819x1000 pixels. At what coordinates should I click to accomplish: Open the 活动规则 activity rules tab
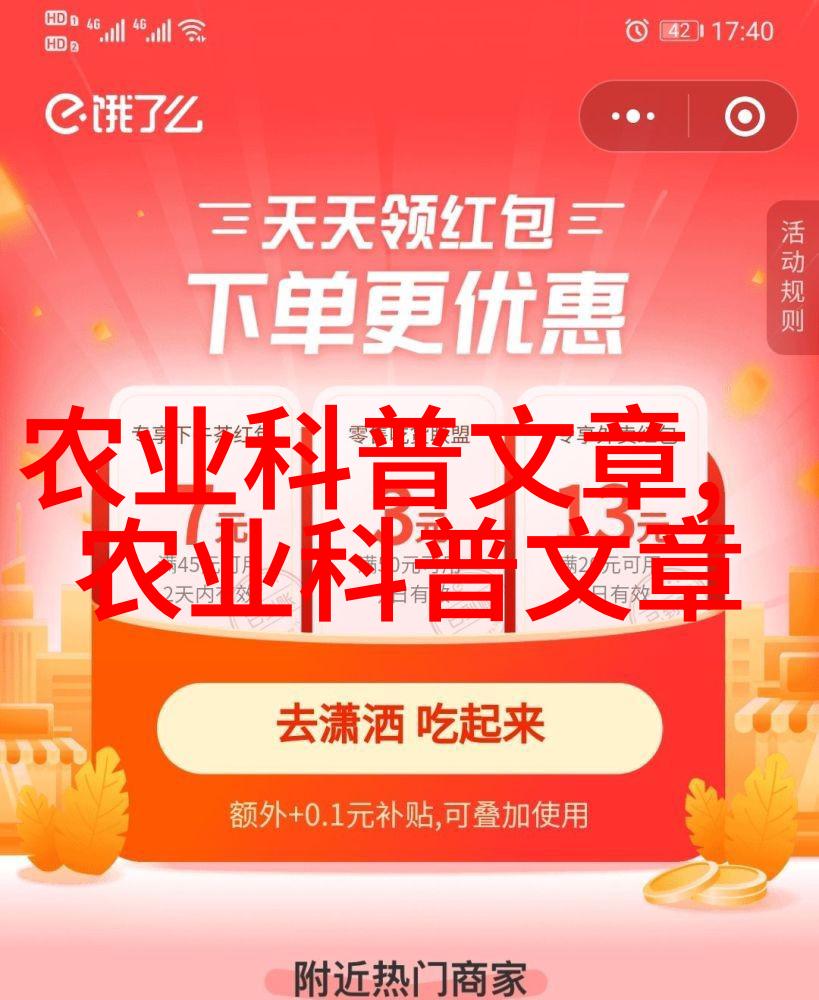point(792,277)
